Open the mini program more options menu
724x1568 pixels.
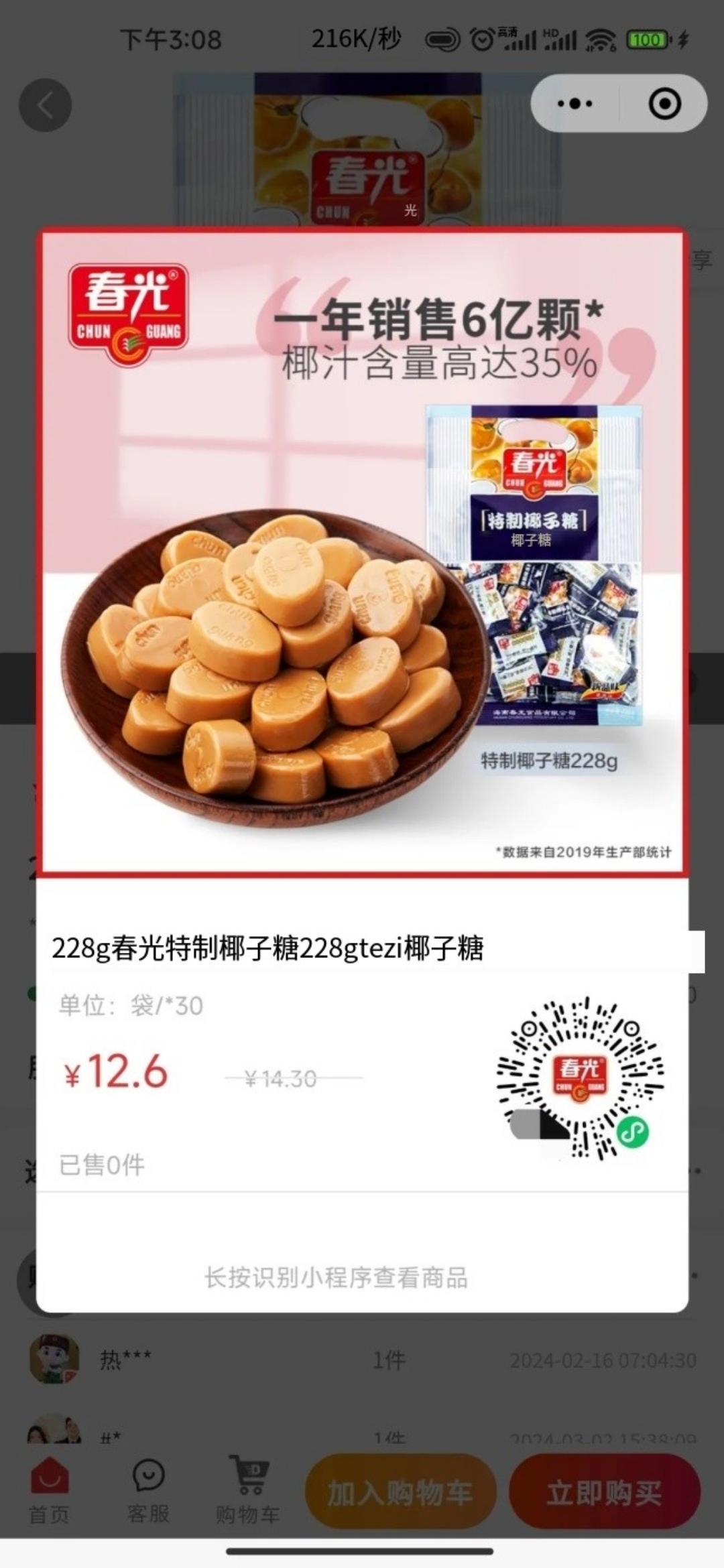[575, 104]
